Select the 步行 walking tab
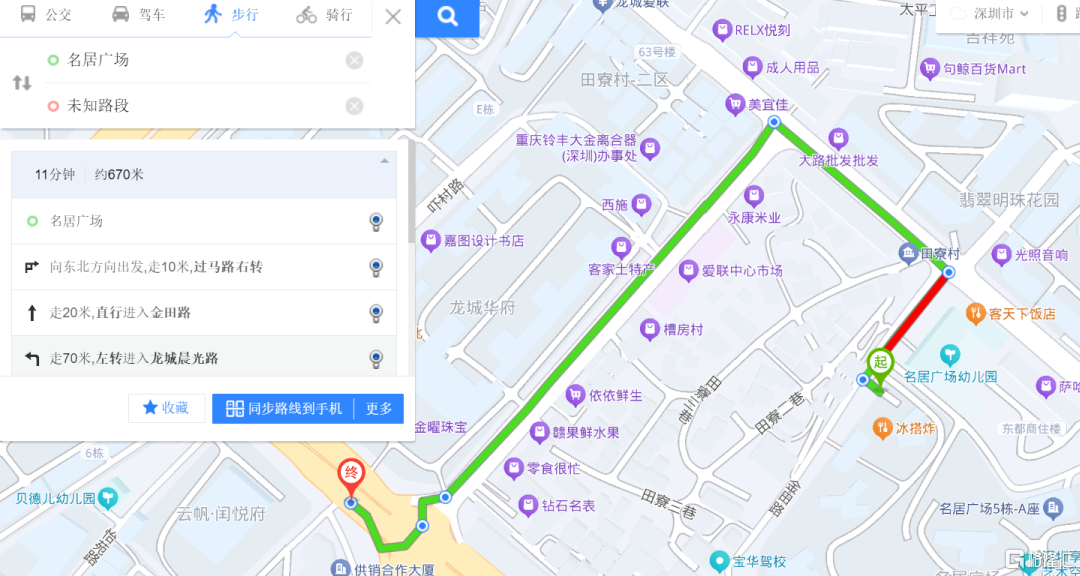The height and width of the screenshot is (576, 1080). (x=230, y=15)
